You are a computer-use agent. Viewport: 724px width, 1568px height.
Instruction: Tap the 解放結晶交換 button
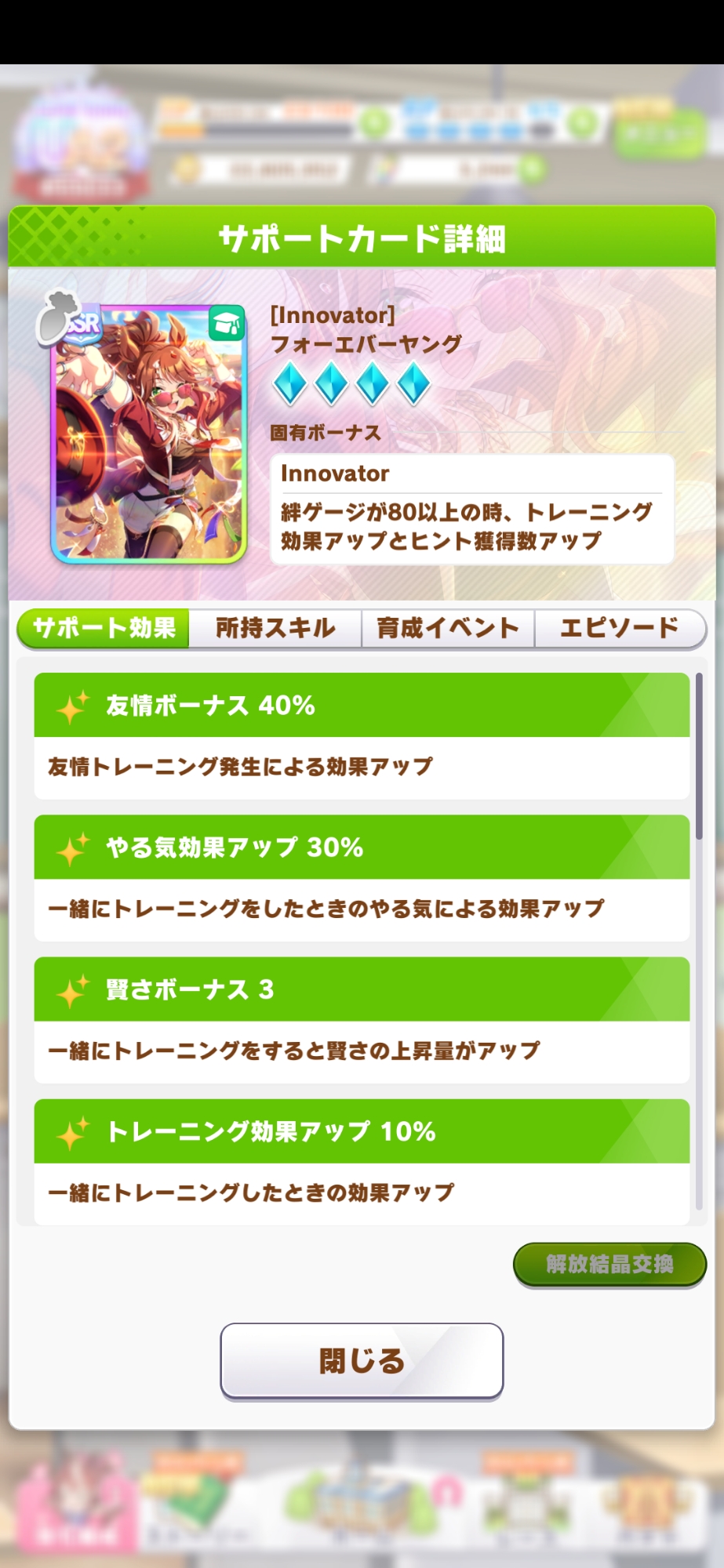coord(609,1264)
